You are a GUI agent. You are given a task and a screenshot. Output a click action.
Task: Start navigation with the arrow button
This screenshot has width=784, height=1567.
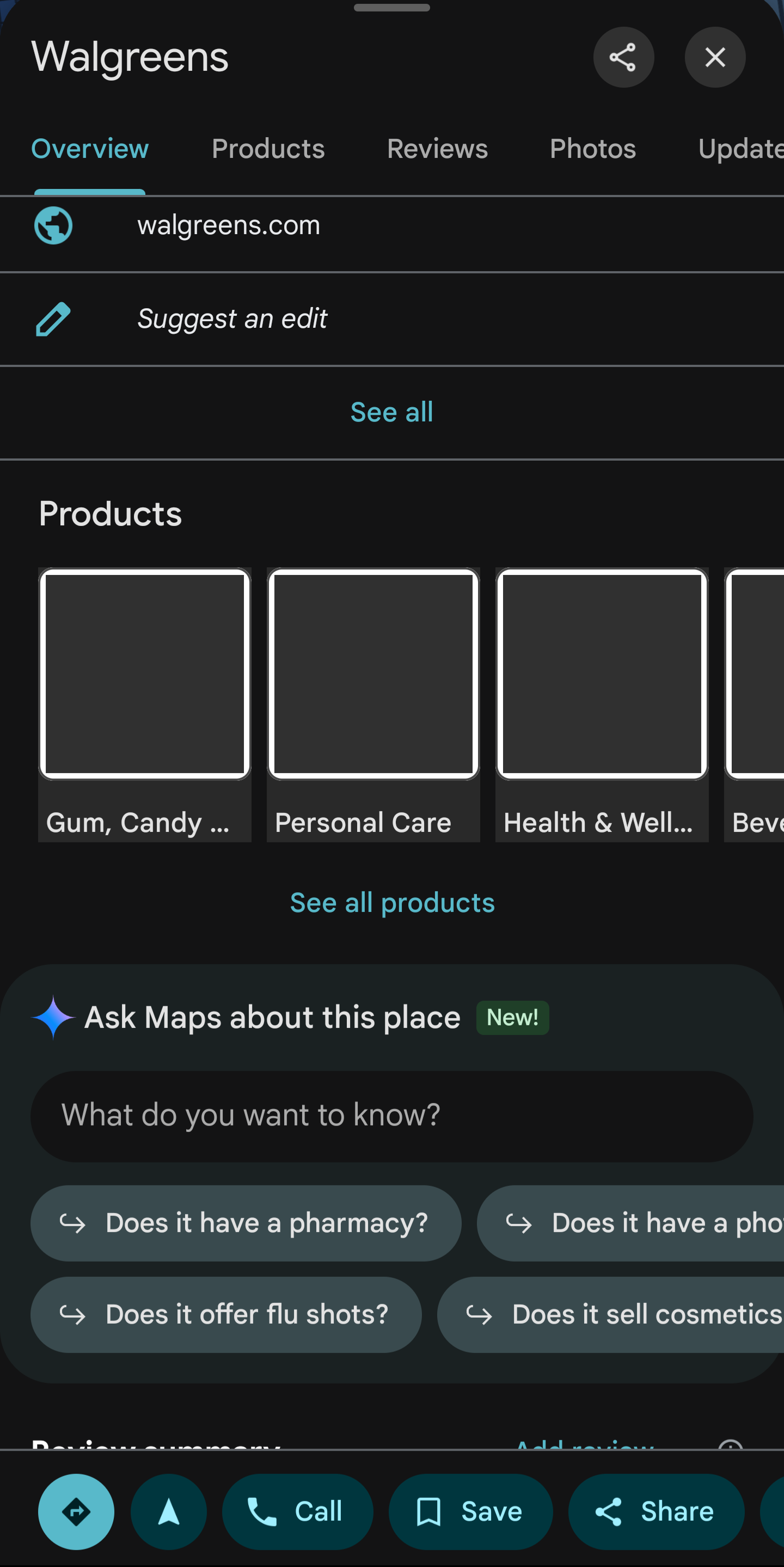click(x=168, y=1511)
